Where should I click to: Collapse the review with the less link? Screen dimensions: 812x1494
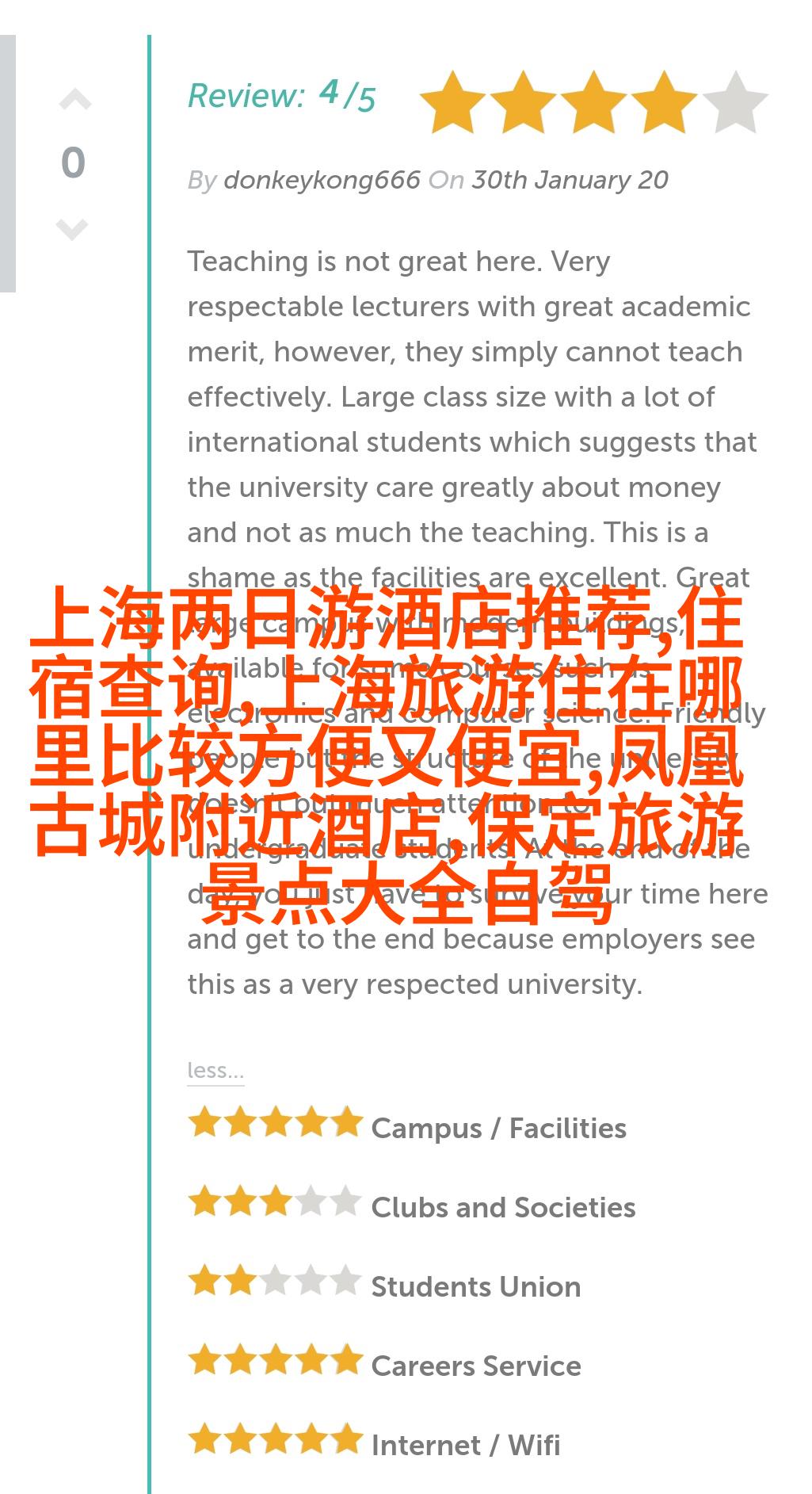click(215, 1071)
